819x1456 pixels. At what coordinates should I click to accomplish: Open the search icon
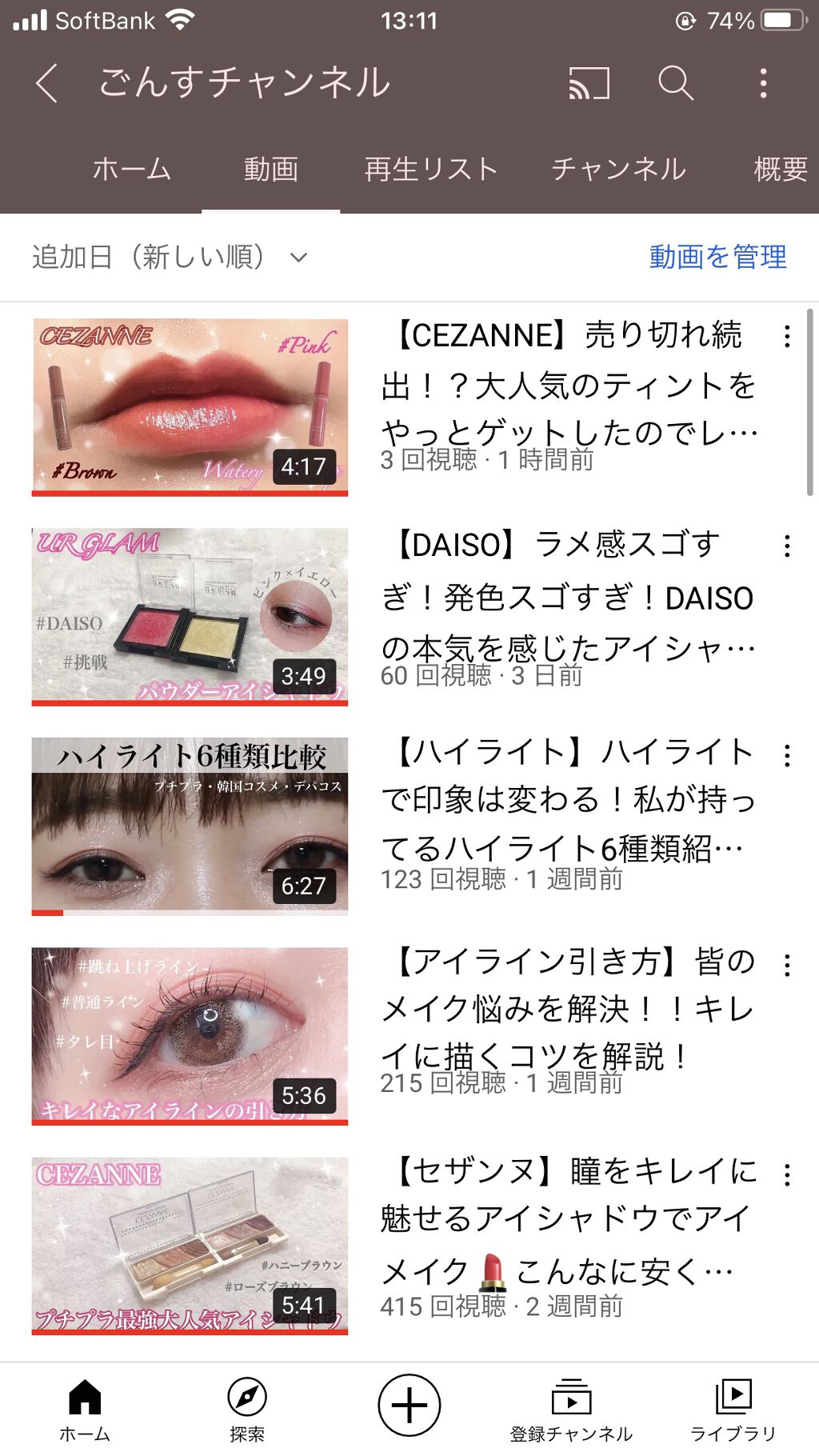[676, 82]
